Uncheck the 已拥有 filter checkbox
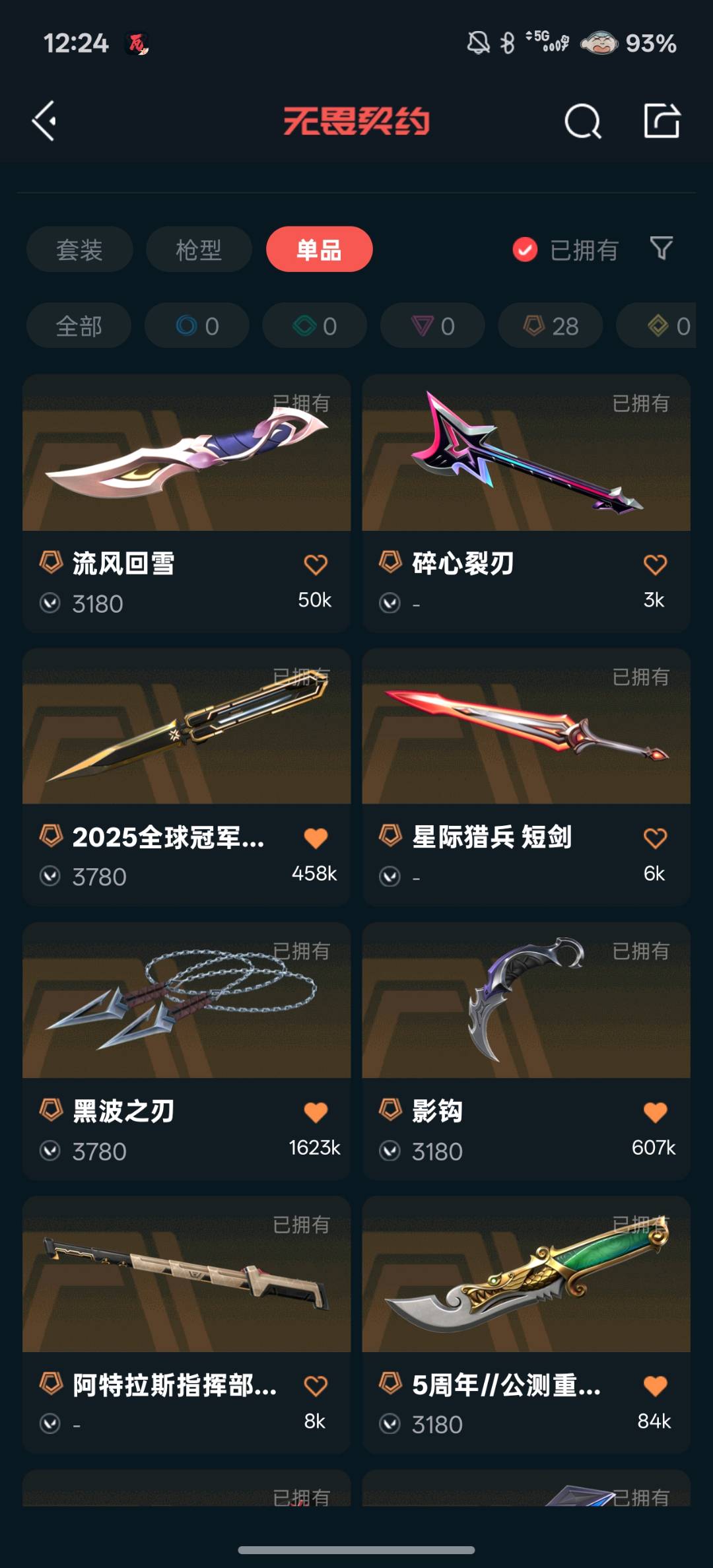713x1568 pixels. coord(525,250)
